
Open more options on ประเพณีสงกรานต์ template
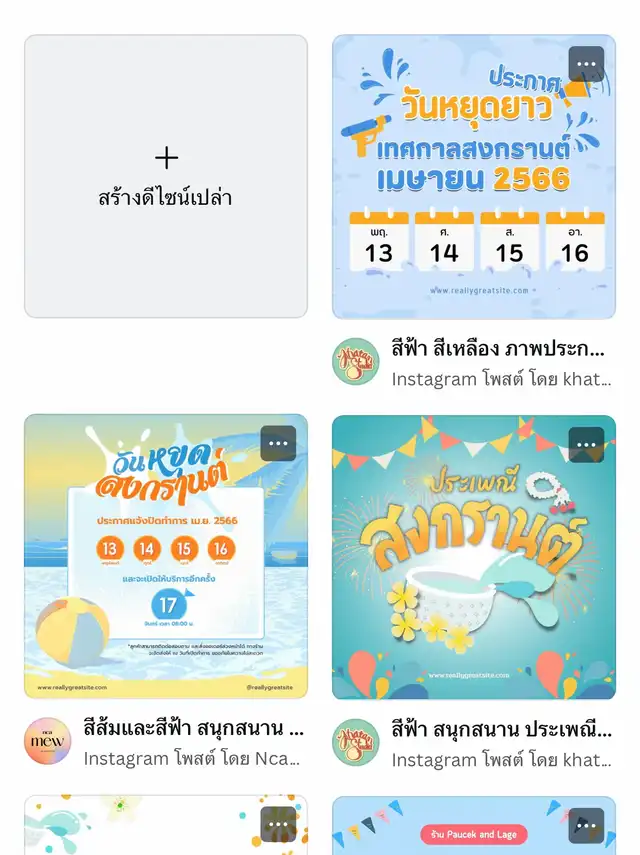(586, 443)
